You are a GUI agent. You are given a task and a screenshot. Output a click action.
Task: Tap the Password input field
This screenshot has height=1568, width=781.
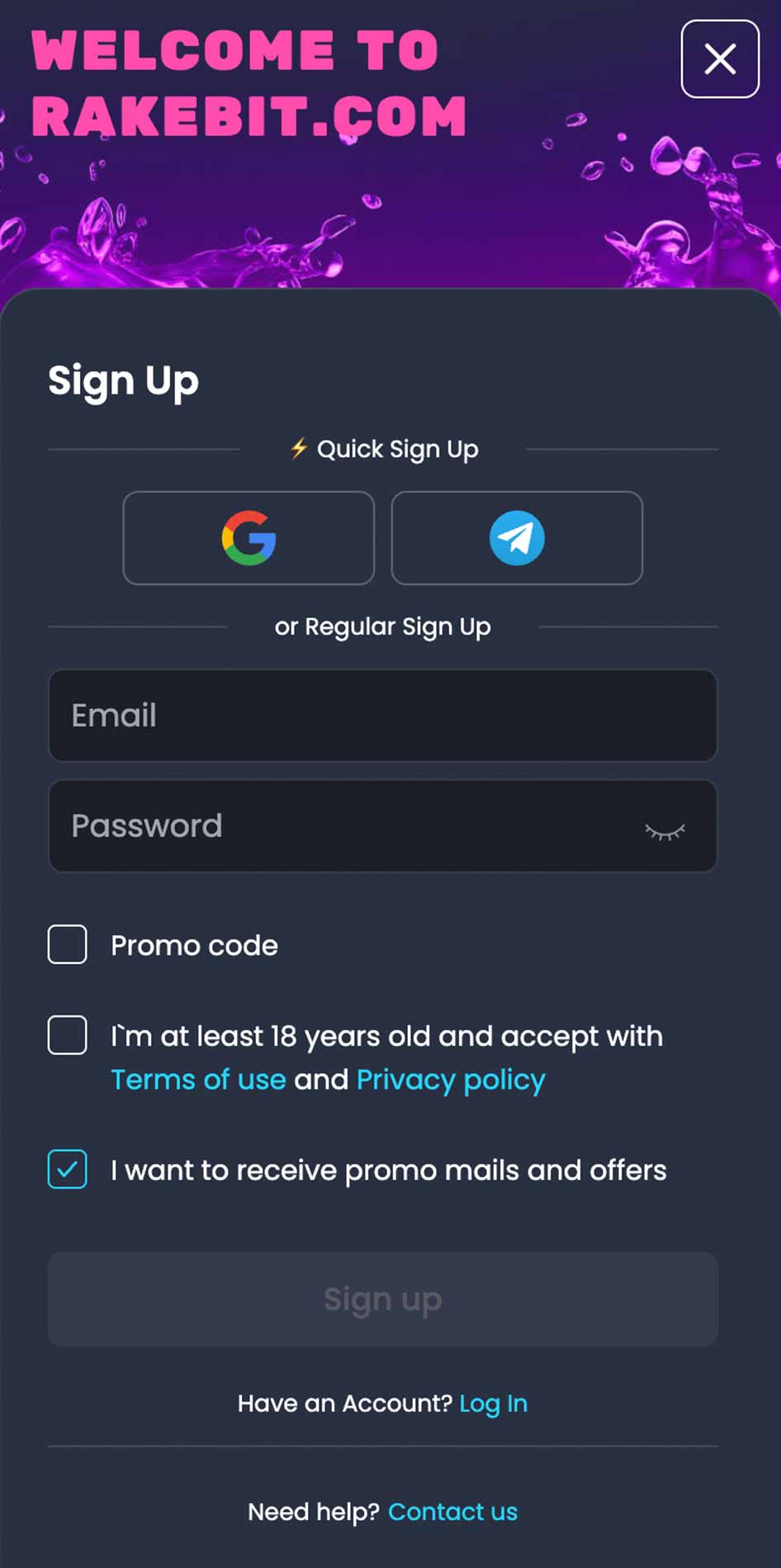[347, 826]
